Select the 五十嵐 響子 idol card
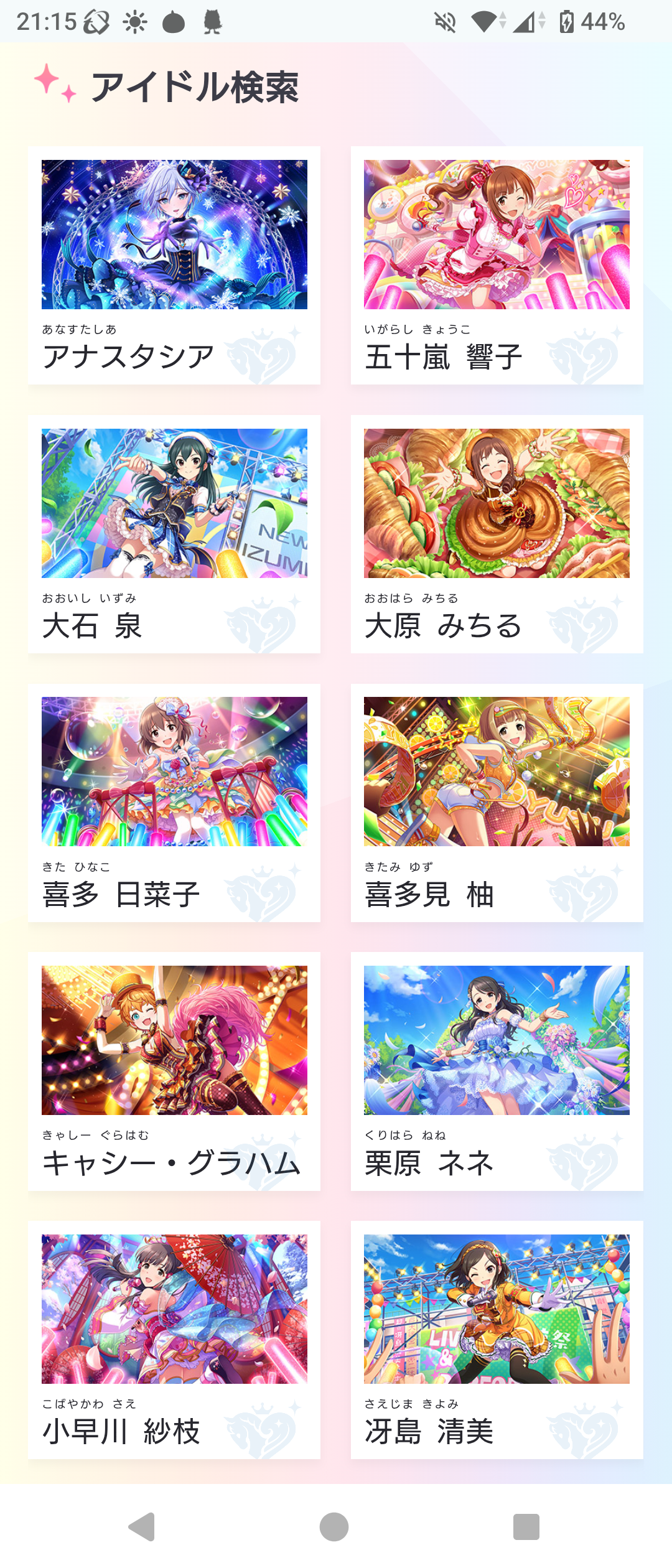Screen dimensions: 672x1568 click(497, 265)
